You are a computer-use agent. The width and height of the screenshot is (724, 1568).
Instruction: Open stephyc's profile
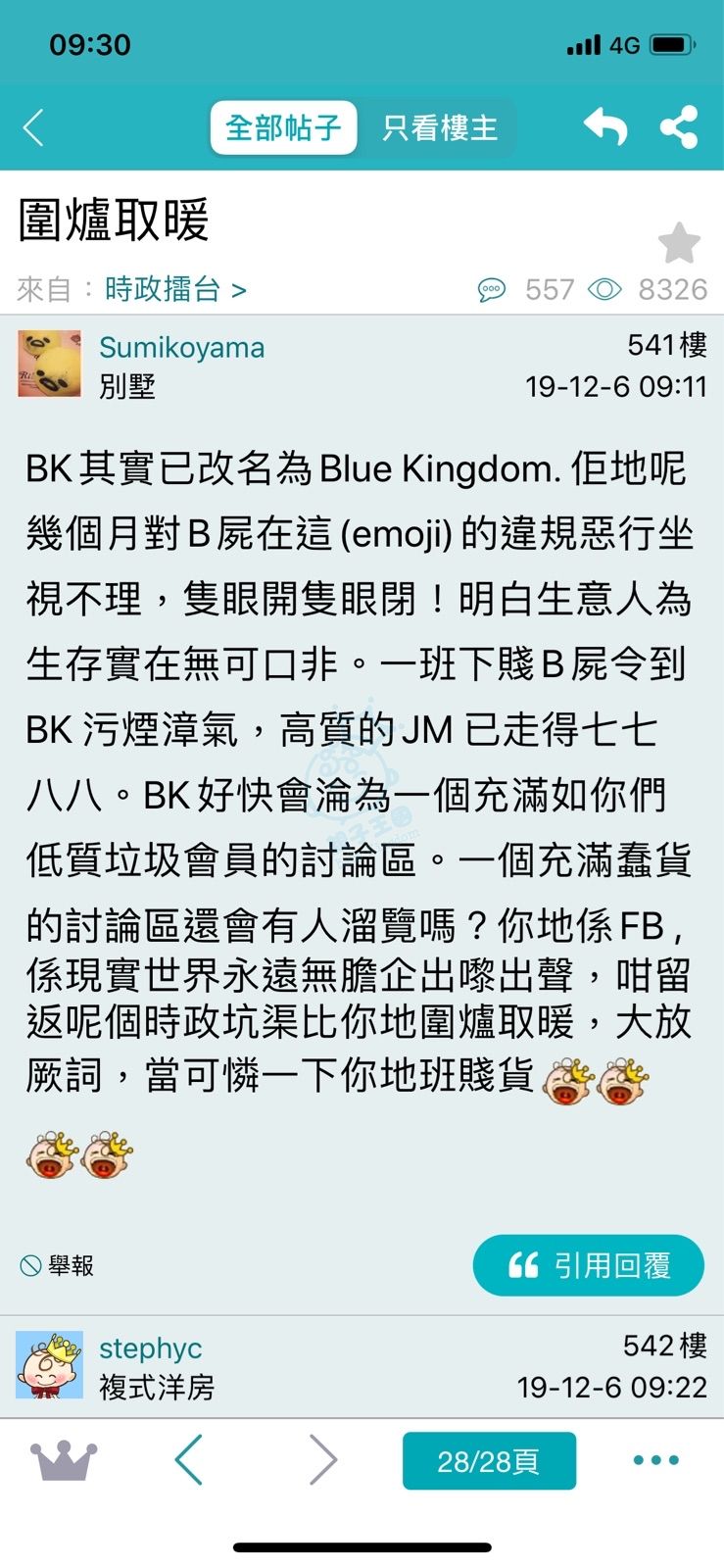coord(150,1347)
